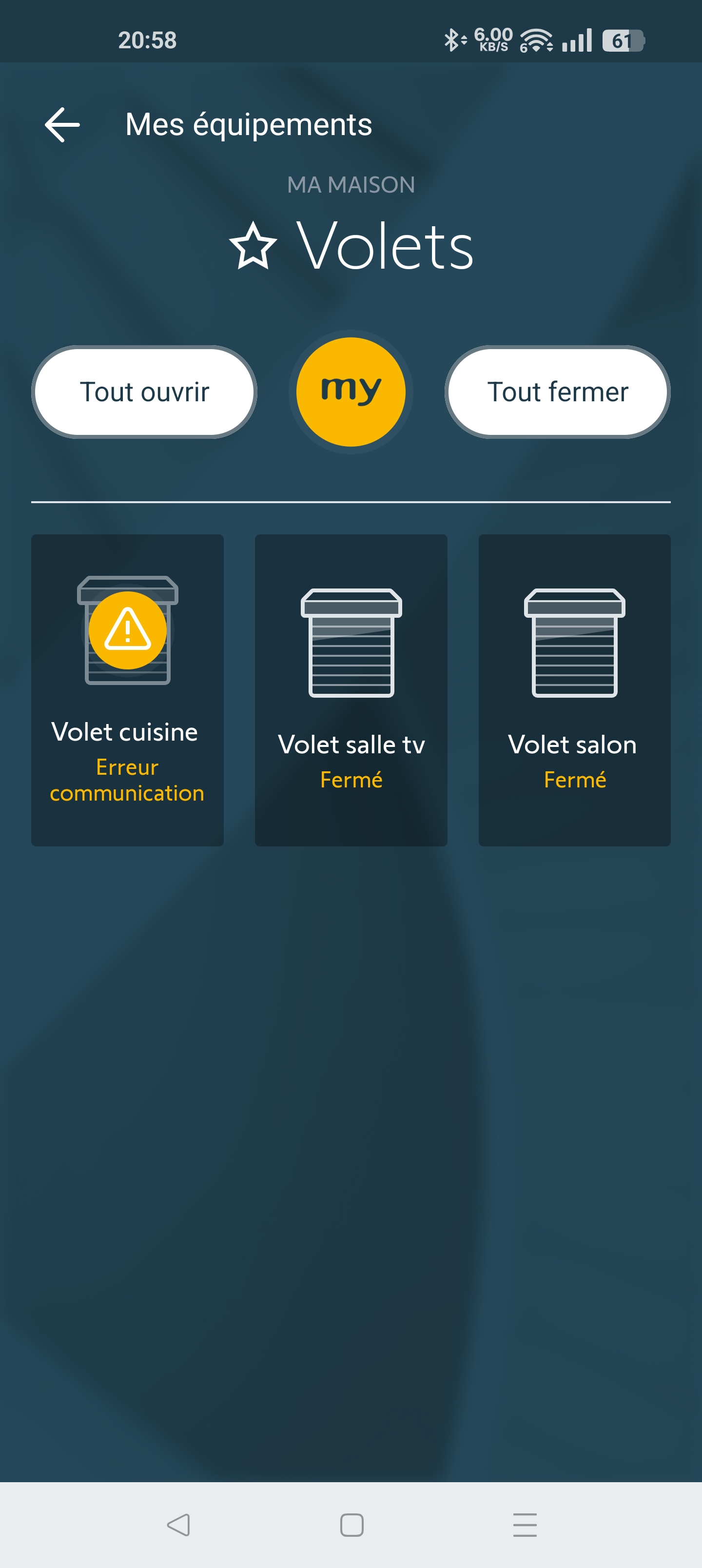Open the Volet salle tv card
702x1568 pixels.
351,689
